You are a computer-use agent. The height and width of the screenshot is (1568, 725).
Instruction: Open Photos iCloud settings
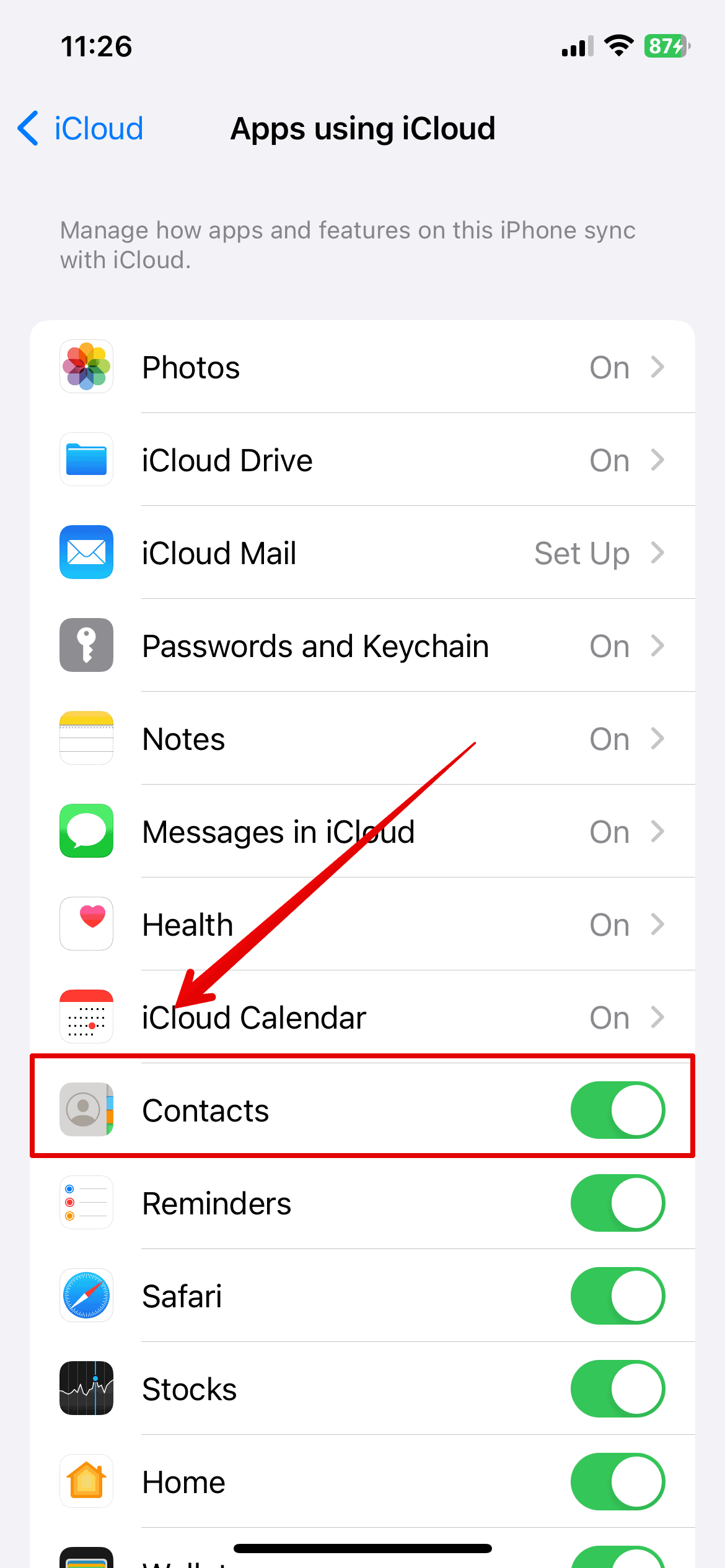[x=362, y=367]
